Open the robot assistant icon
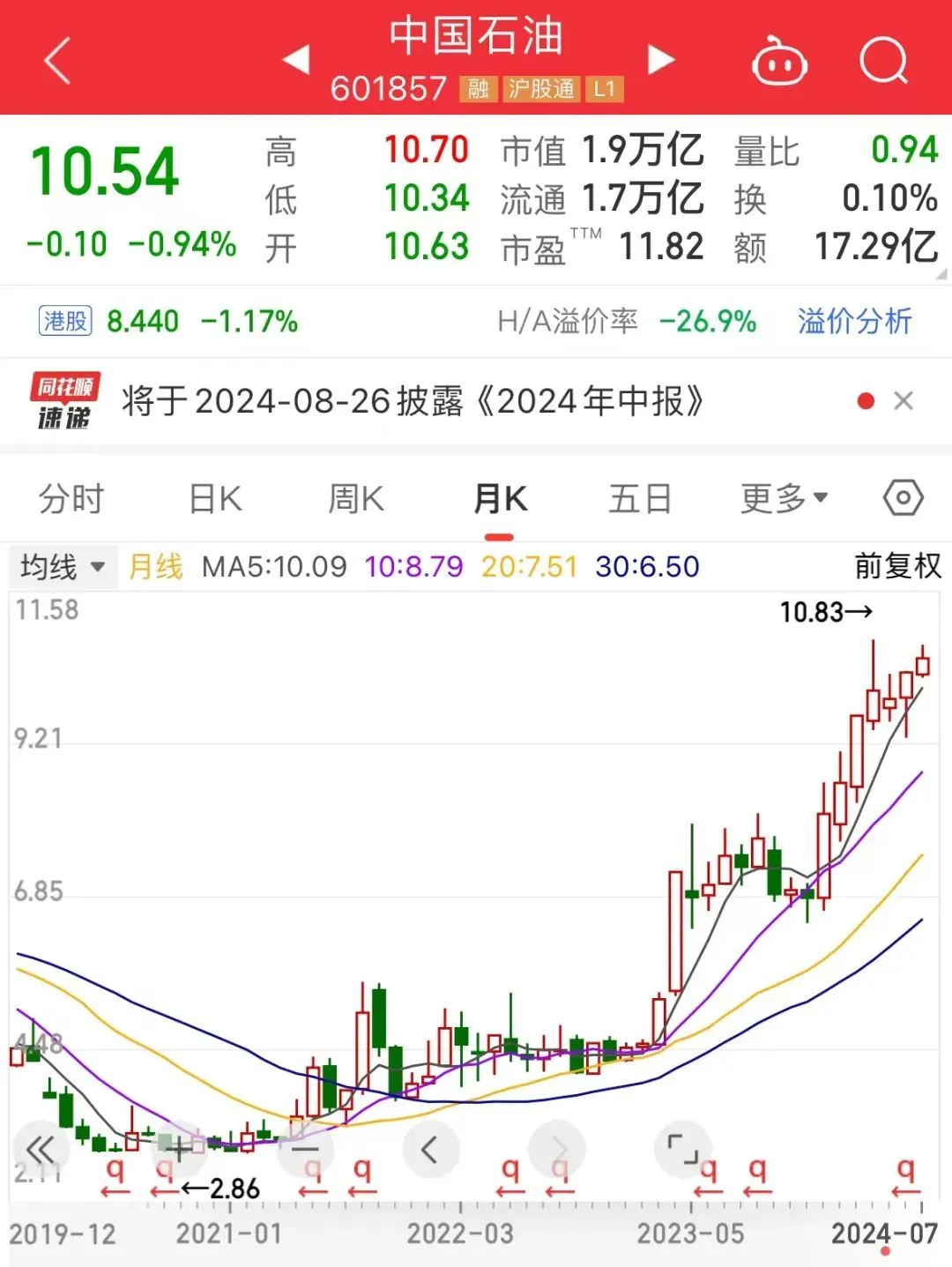 point(778,62)
